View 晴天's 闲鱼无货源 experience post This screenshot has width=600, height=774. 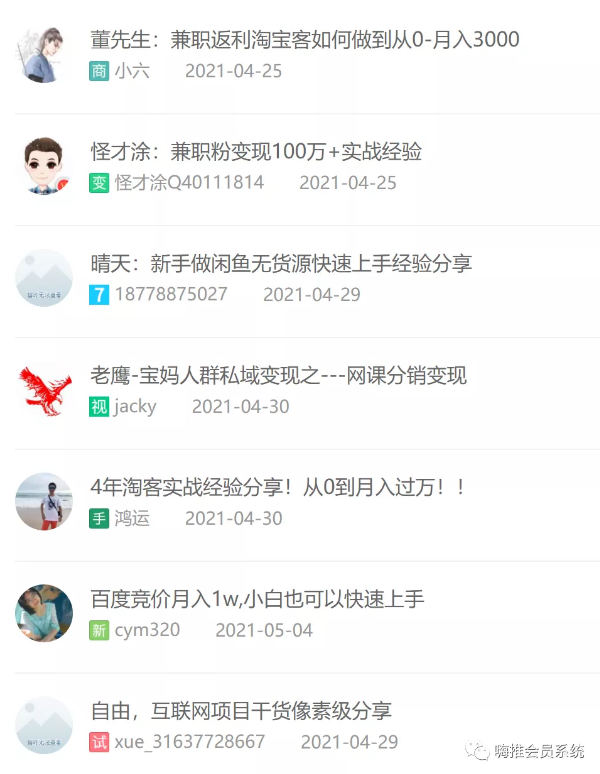[281, 265]
